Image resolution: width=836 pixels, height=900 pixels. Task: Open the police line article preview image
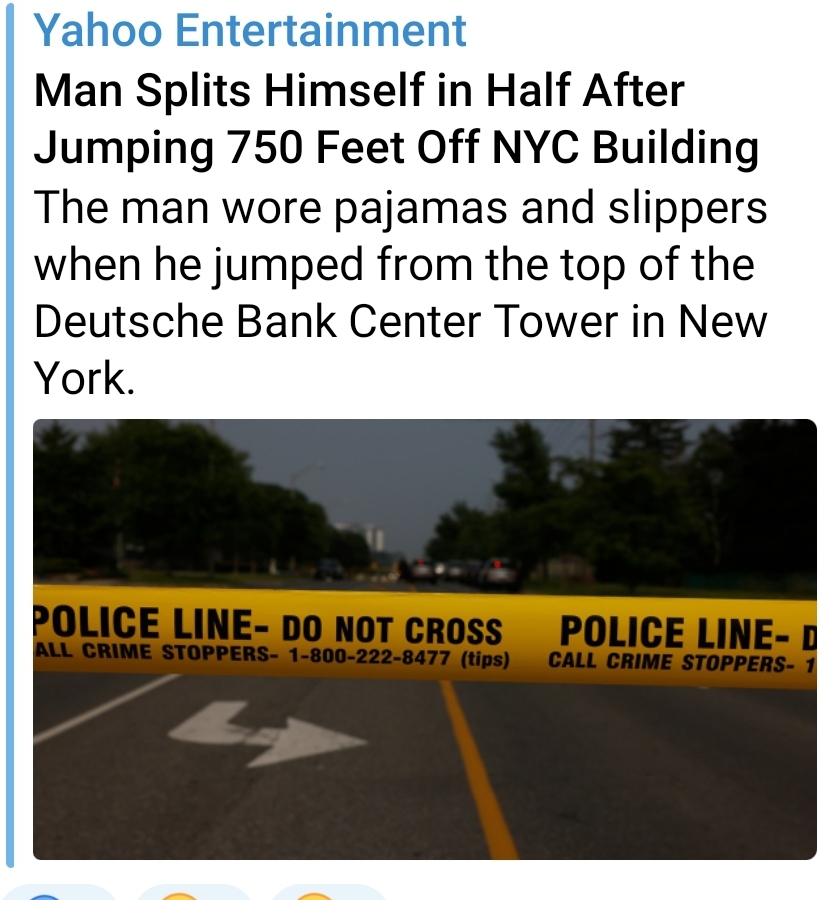coord(424,639)
